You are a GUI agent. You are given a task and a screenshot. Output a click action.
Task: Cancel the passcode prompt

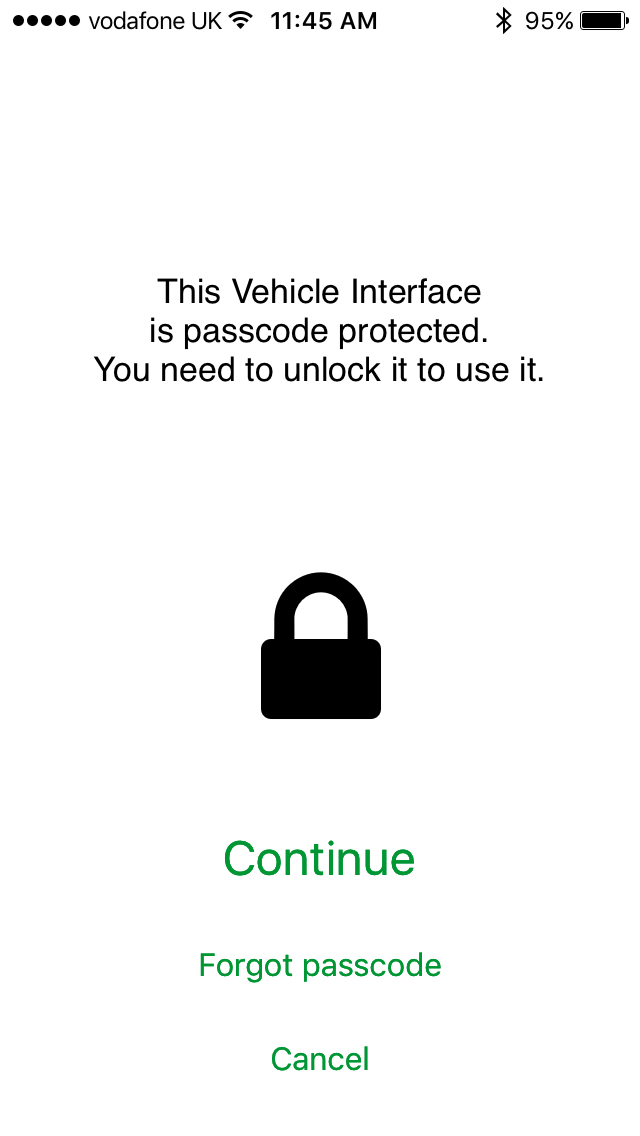pos(320,1058)
